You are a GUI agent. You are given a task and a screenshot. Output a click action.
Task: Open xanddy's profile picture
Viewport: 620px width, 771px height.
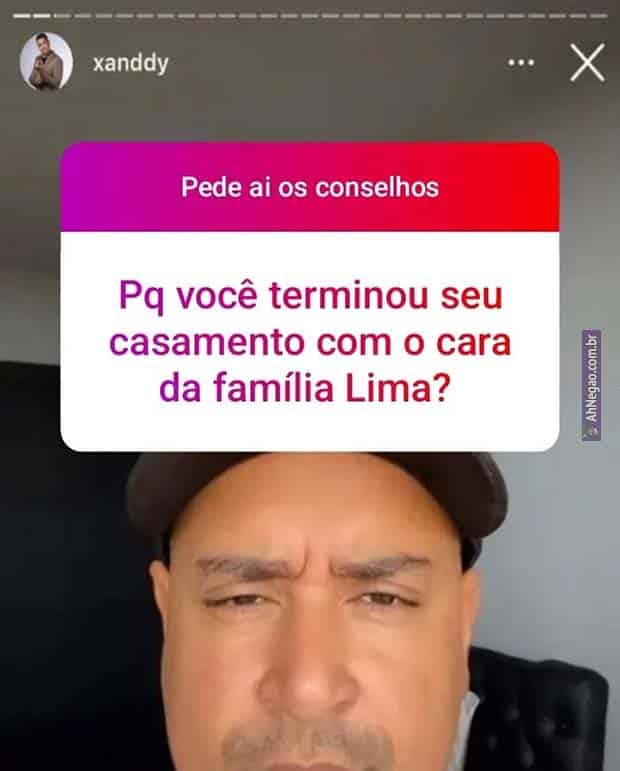[x=46, y=62]
